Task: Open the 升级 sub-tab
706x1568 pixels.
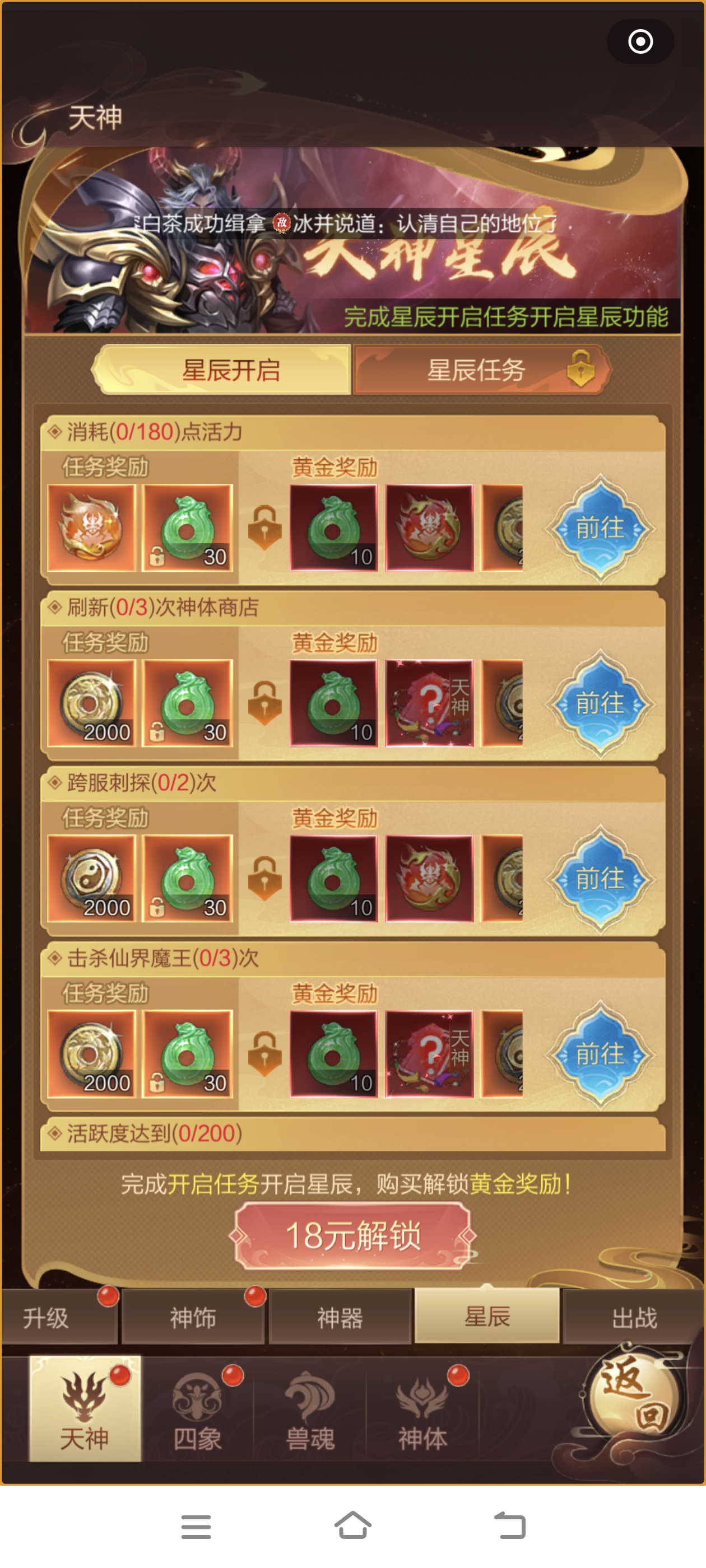Action: click(x=47, y=1317)
